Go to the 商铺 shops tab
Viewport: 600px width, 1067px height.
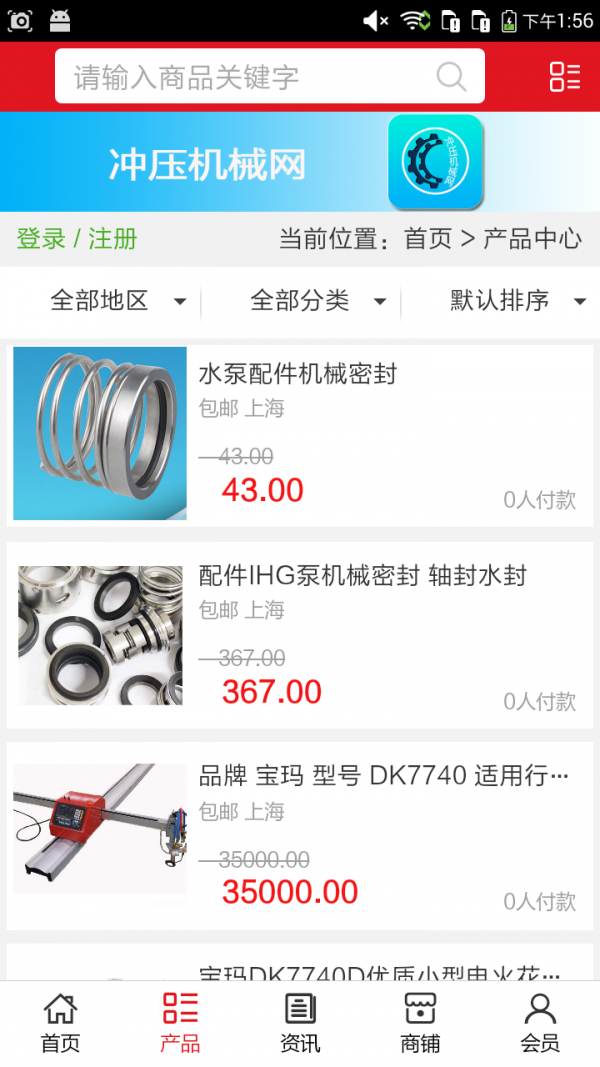coord(420,1023)
